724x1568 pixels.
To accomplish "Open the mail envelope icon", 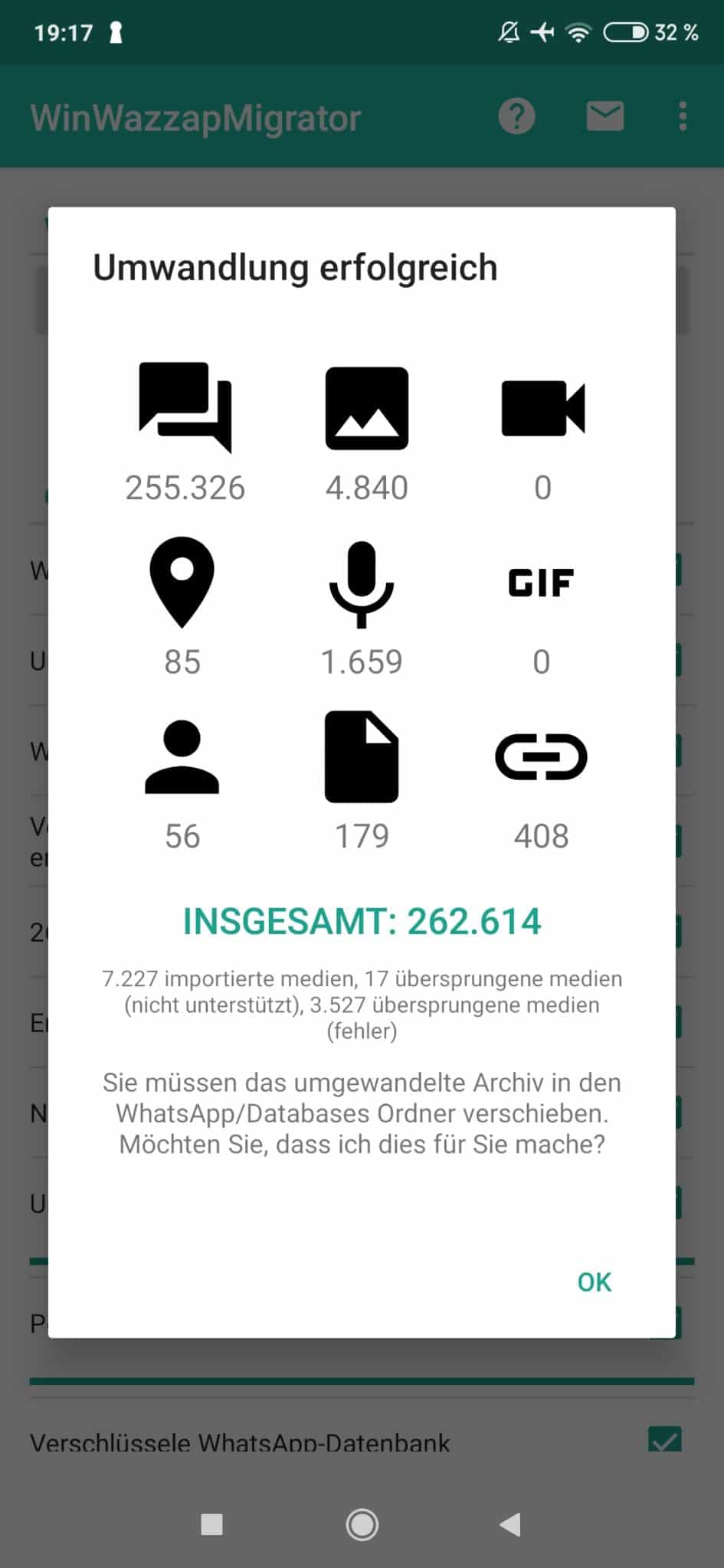I will (x=605, y=116).
